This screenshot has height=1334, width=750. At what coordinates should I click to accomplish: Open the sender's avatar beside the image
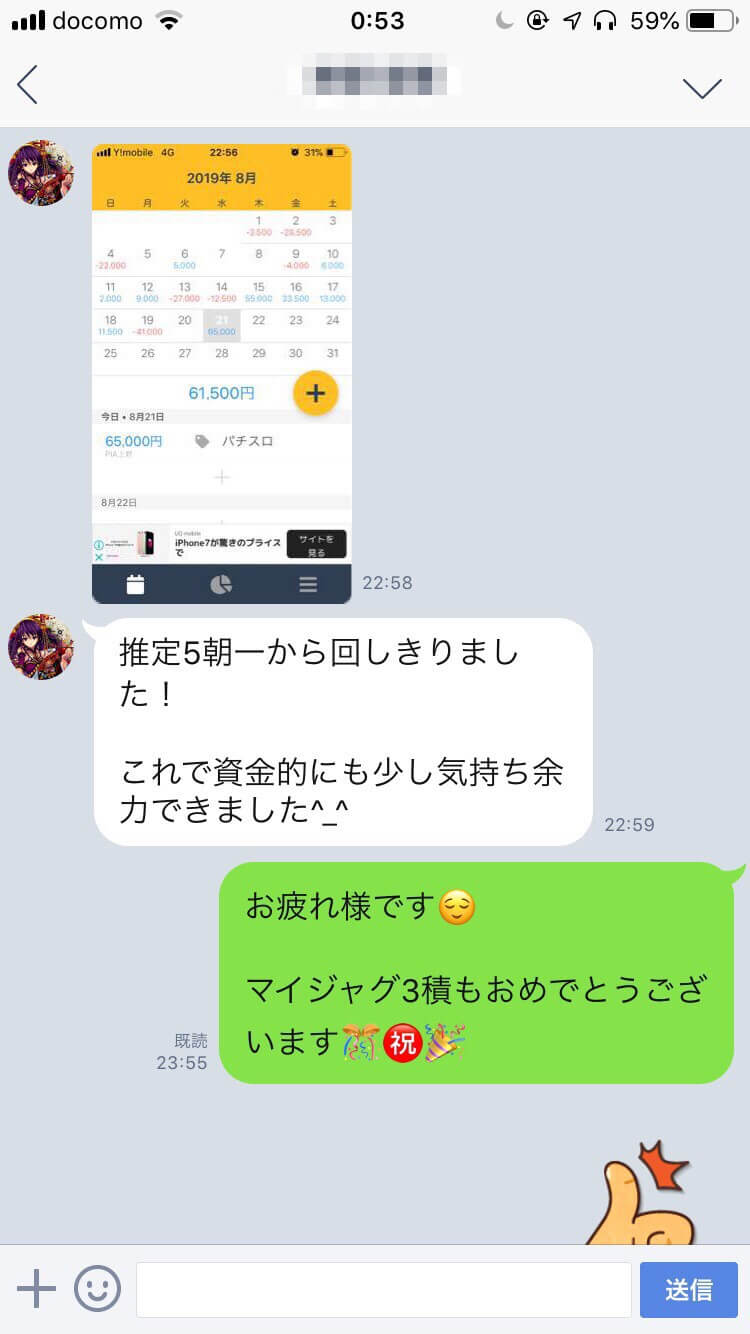click(41, 173)
